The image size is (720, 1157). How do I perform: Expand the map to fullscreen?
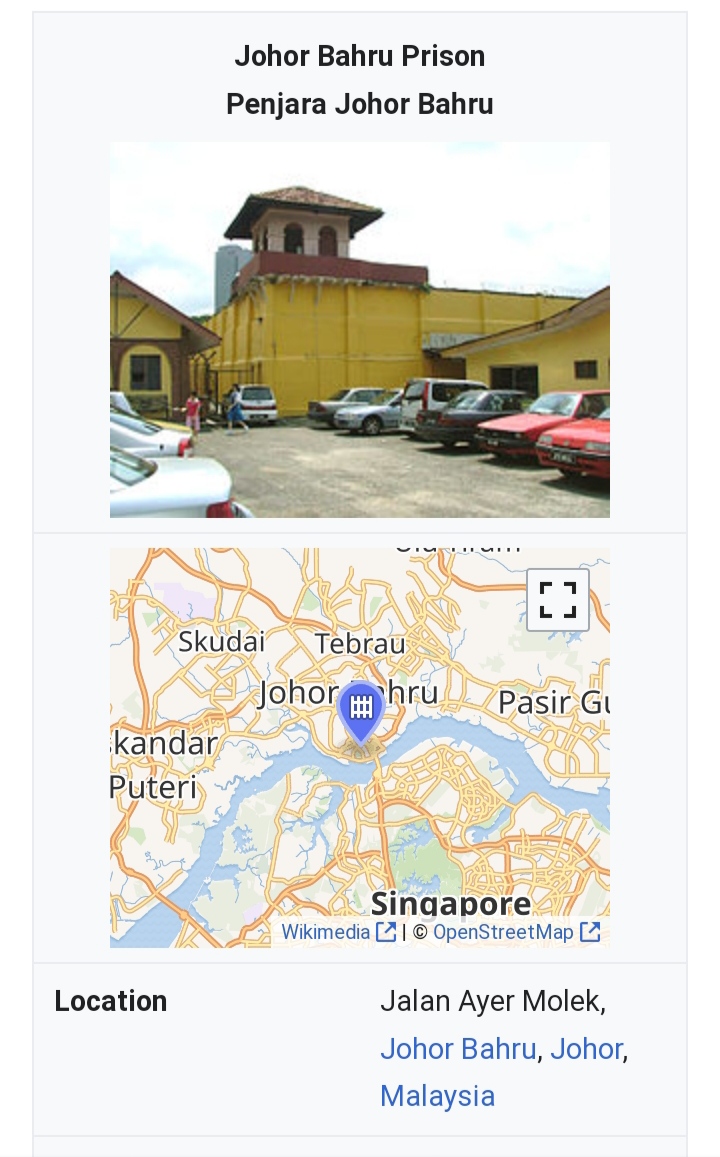[558, 600]
